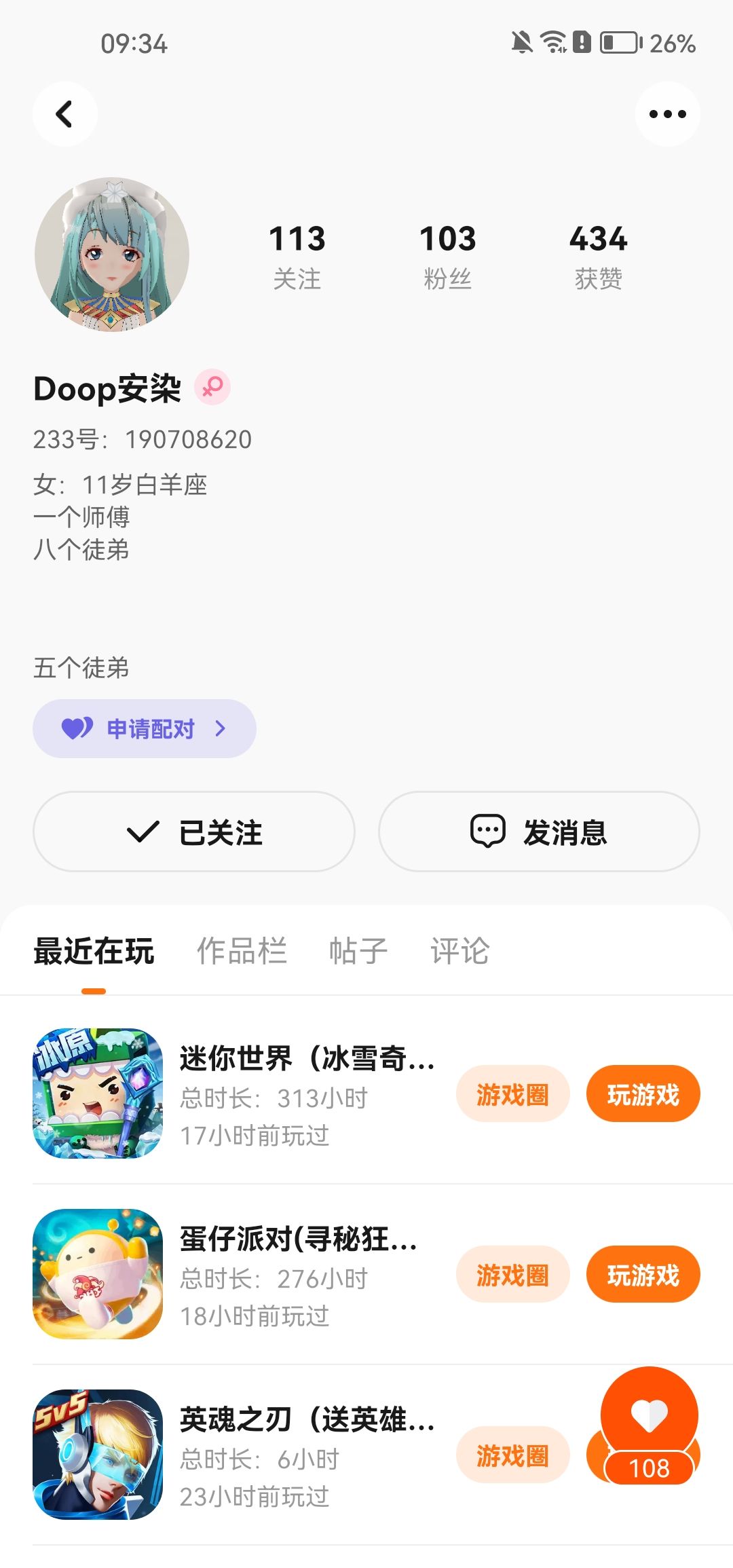Open 游戏圈 for 蛋仔派对
Screen dimensions: 733x1568
point(512,1275)
